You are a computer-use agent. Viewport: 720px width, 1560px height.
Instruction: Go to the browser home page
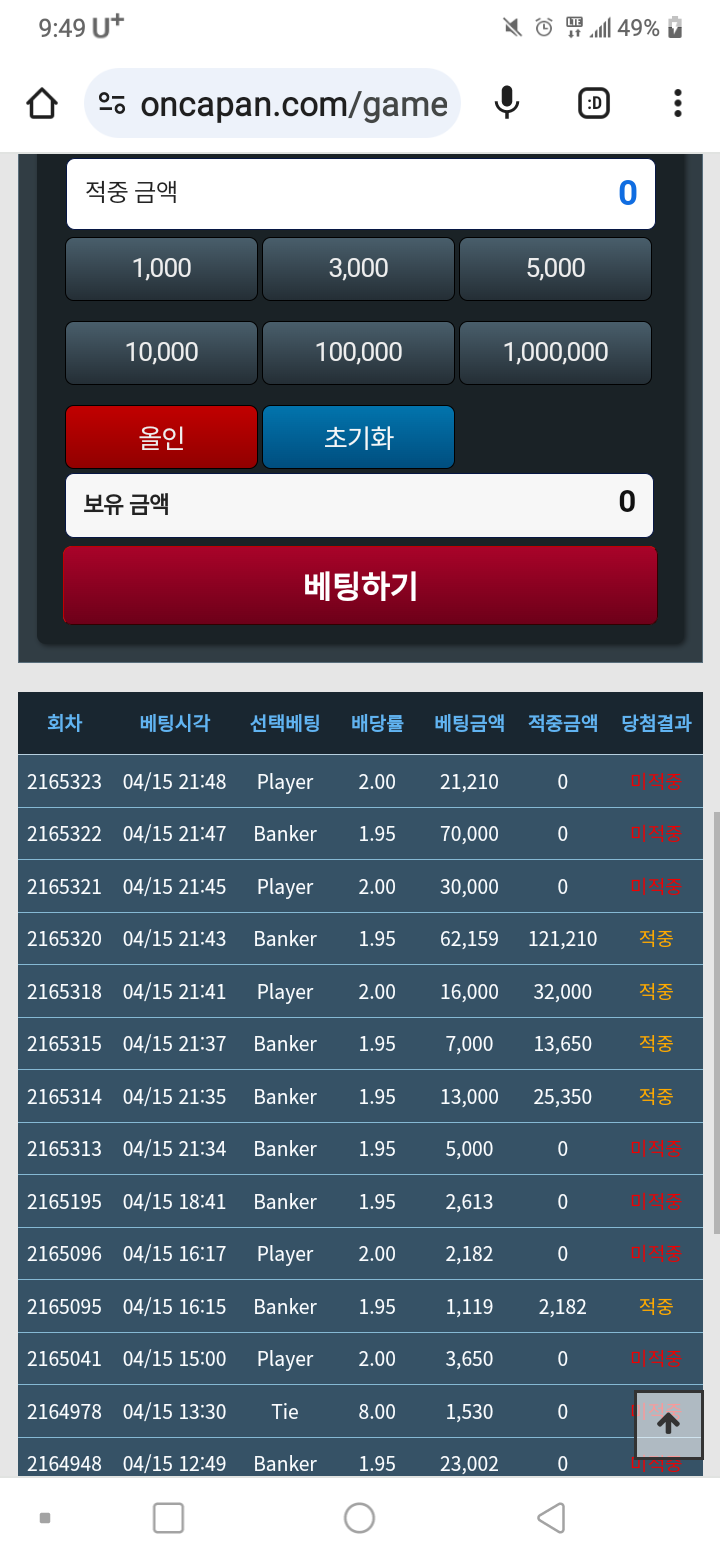click(x=42, y=103)
